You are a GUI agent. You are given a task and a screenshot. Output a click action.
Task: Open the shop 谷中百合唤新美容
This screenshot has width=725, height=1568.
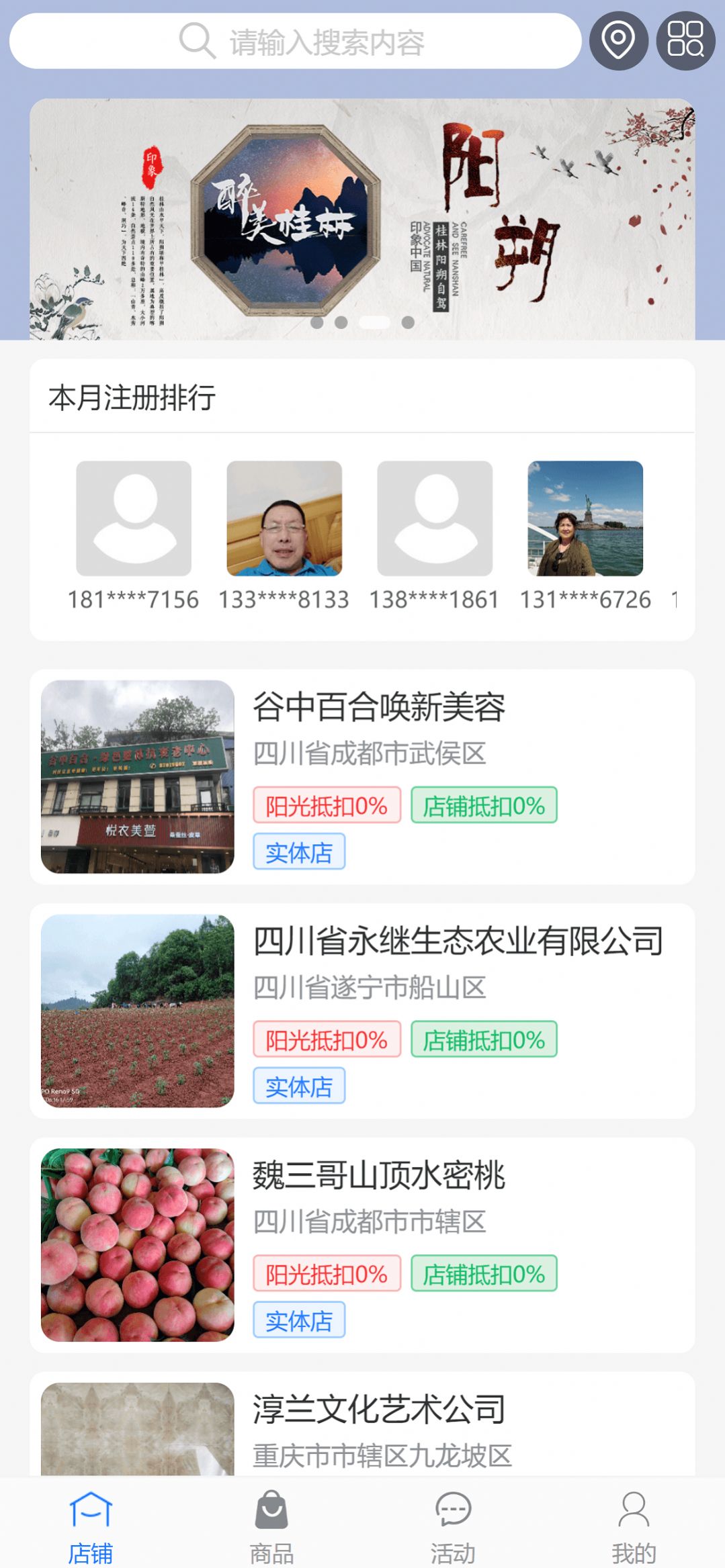pyautogui.click(x=362, y=776)
